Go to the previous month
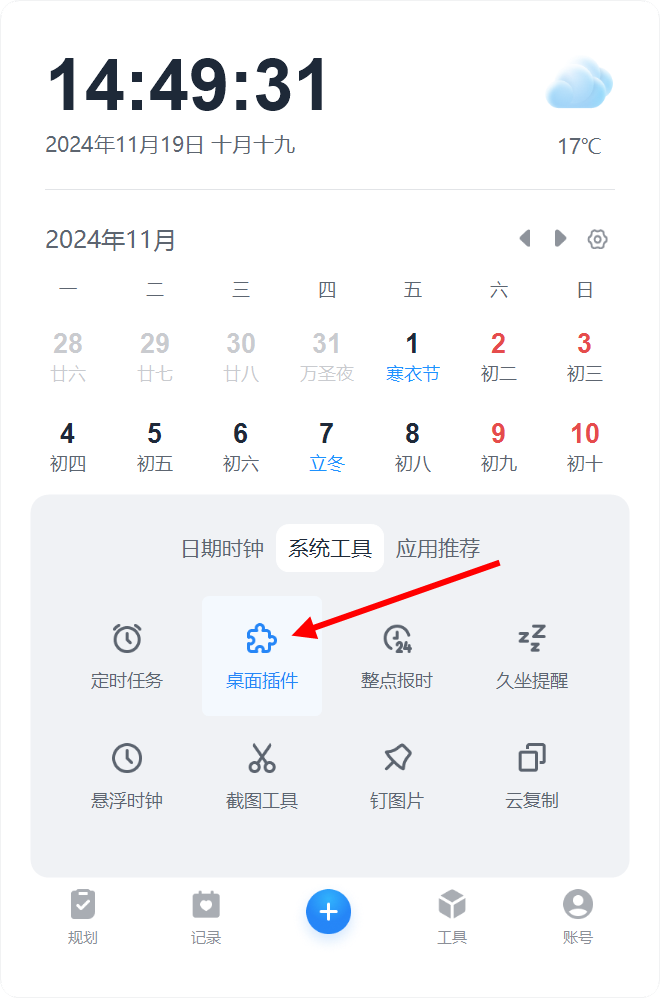 click(x=524, y=238)
